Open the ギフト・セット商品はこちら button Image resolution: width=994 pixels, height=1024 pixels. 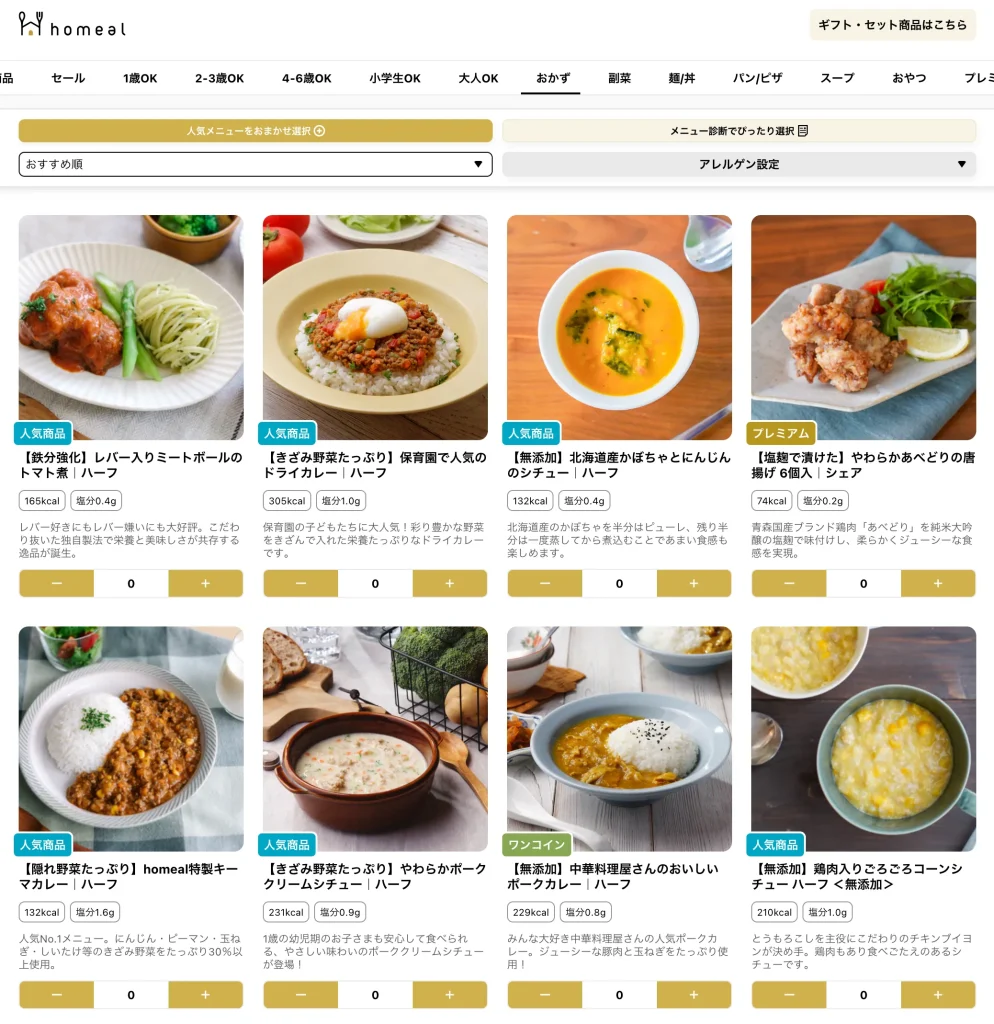(x=892, y=25)
